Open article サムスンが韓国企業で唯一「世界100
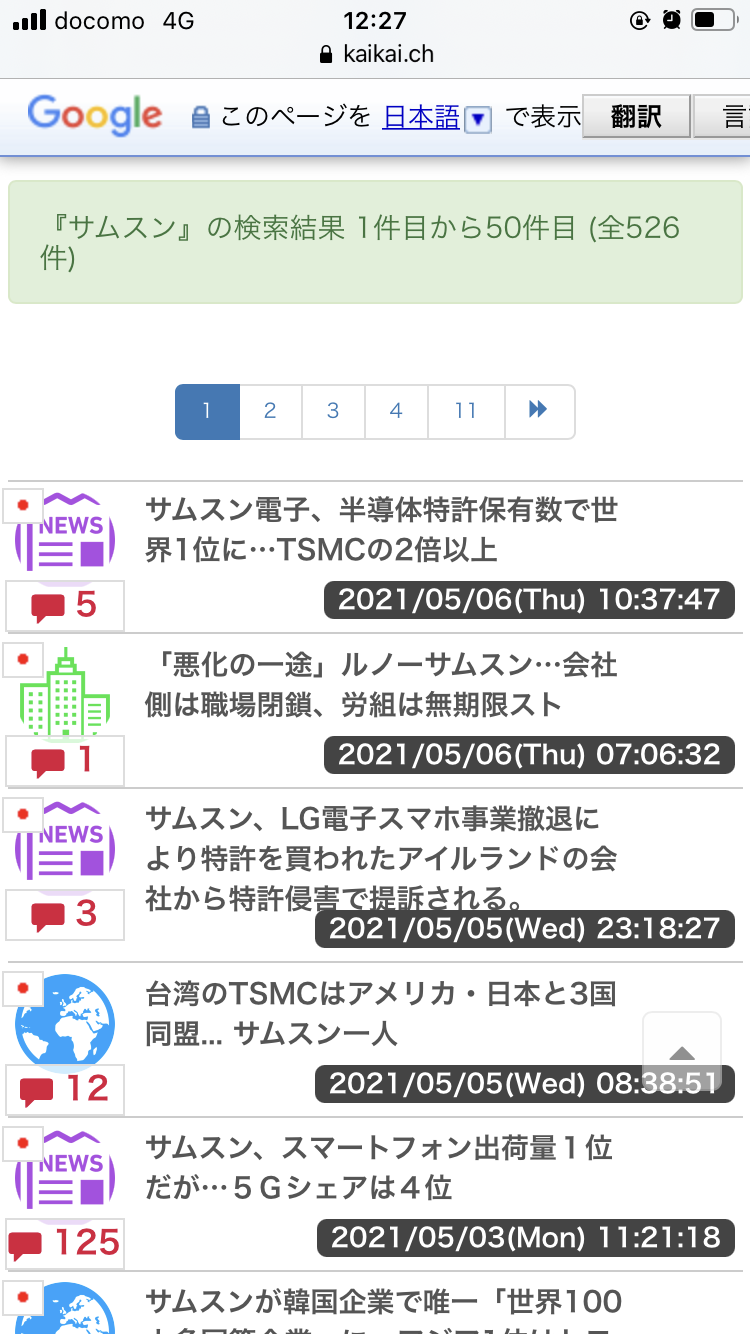The image size is (750, 1334). coord(382,1302)
